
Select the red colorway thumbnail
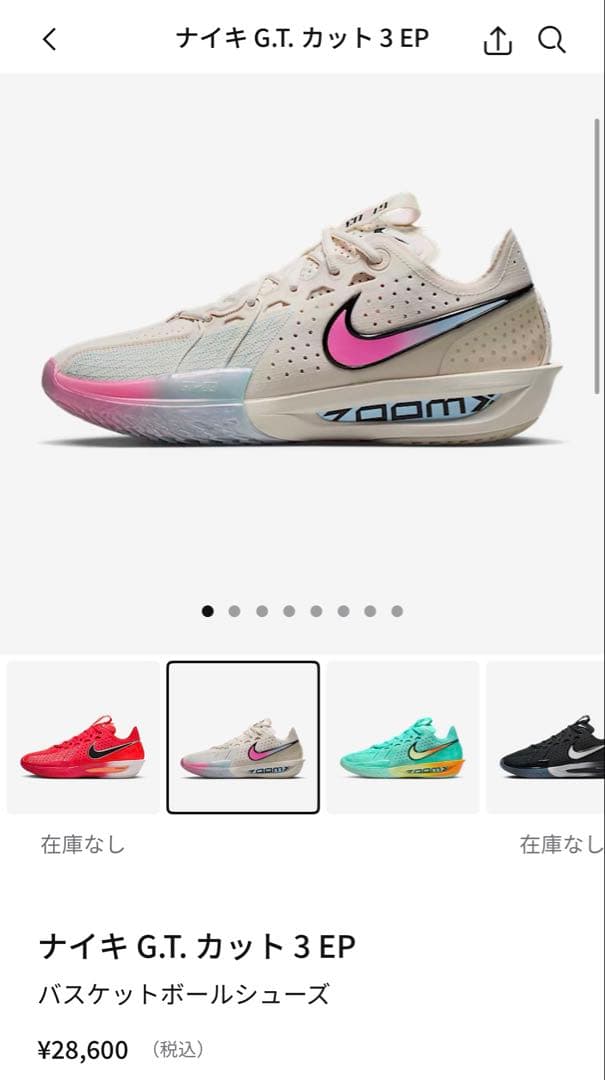82,738
